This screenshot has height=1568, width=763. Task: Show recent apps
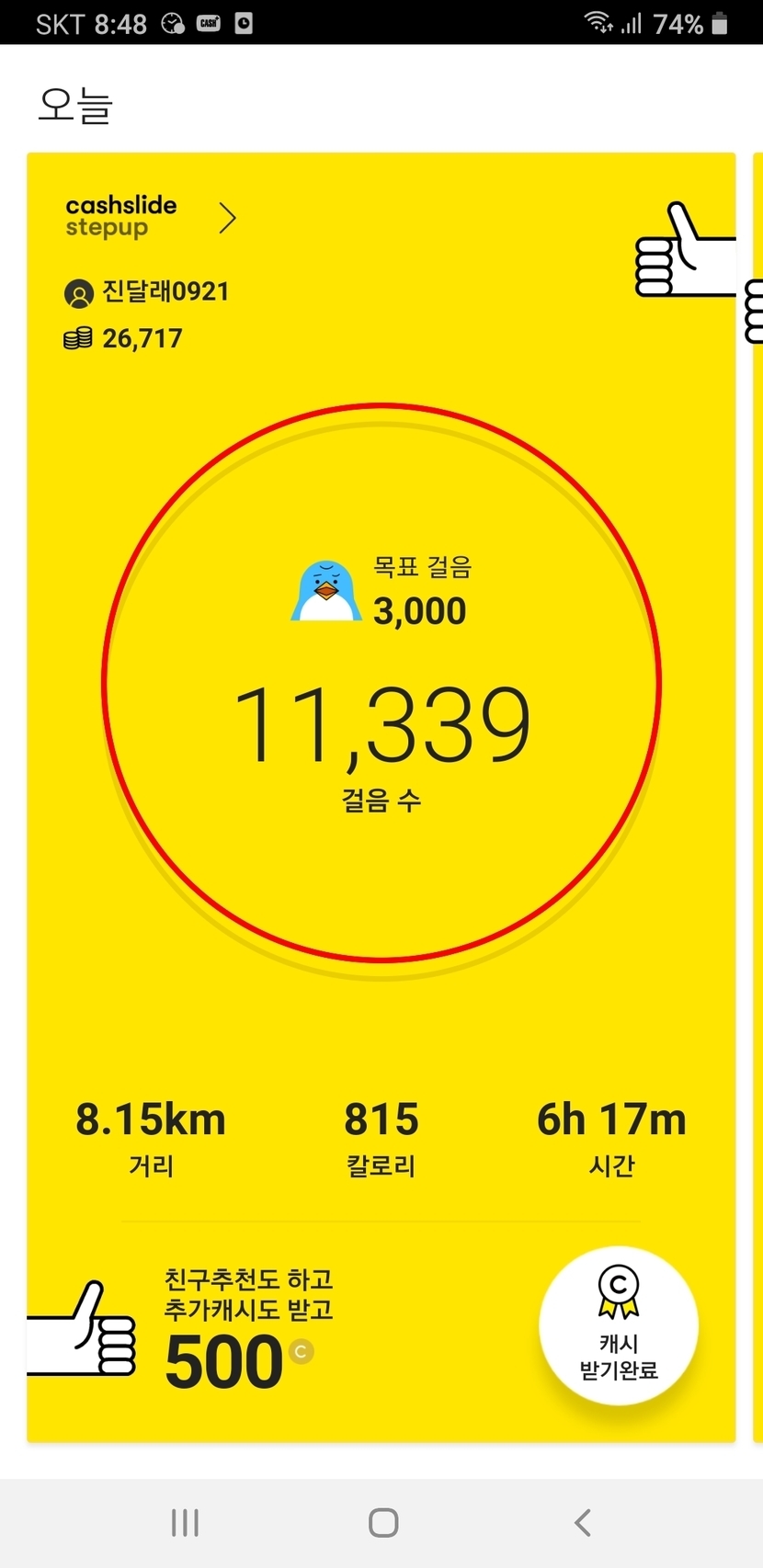click(185, 1523)
